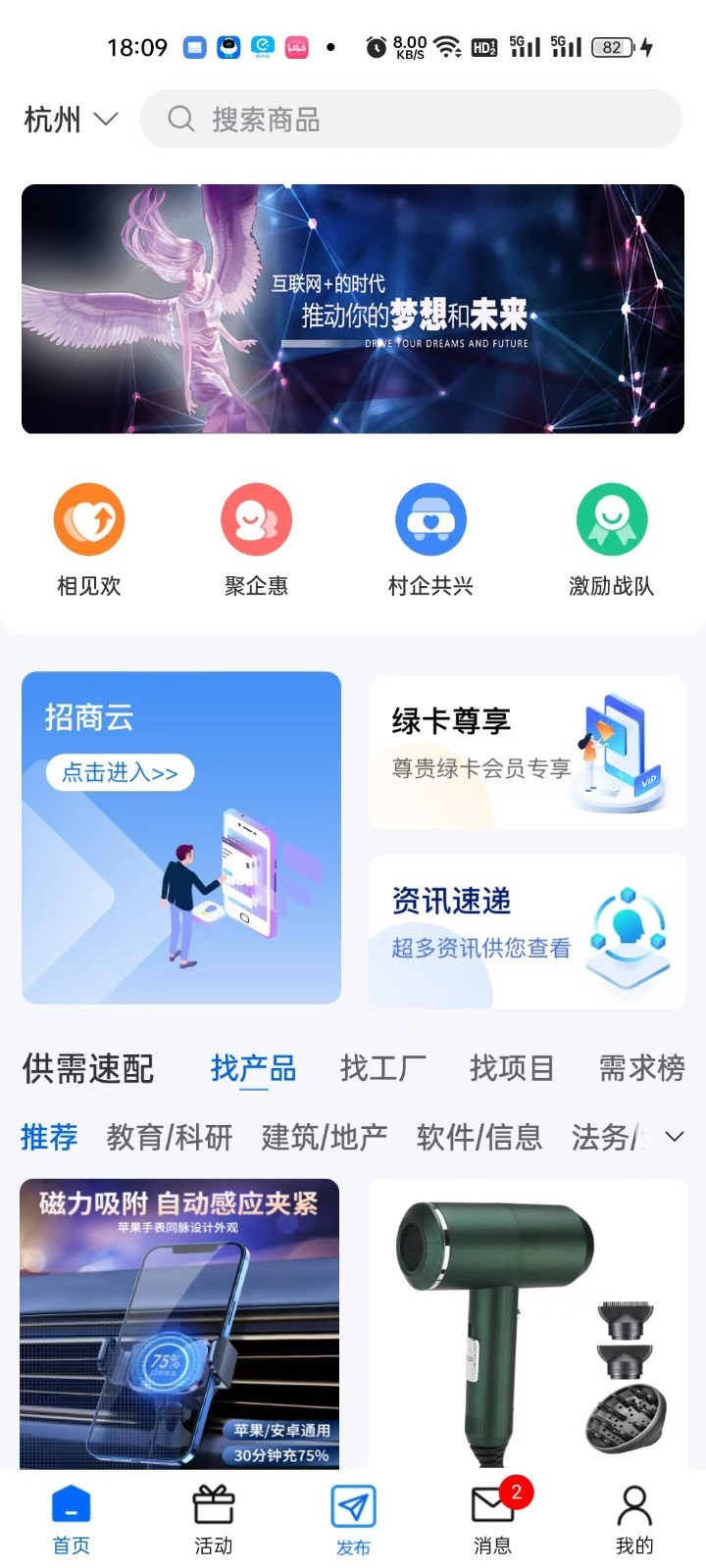Image resolution: width=706 pixels, height=1568 pixels.
Task: Go to the 消息 messages tab
Action: pyautogui.click(x=492, y=1519)
